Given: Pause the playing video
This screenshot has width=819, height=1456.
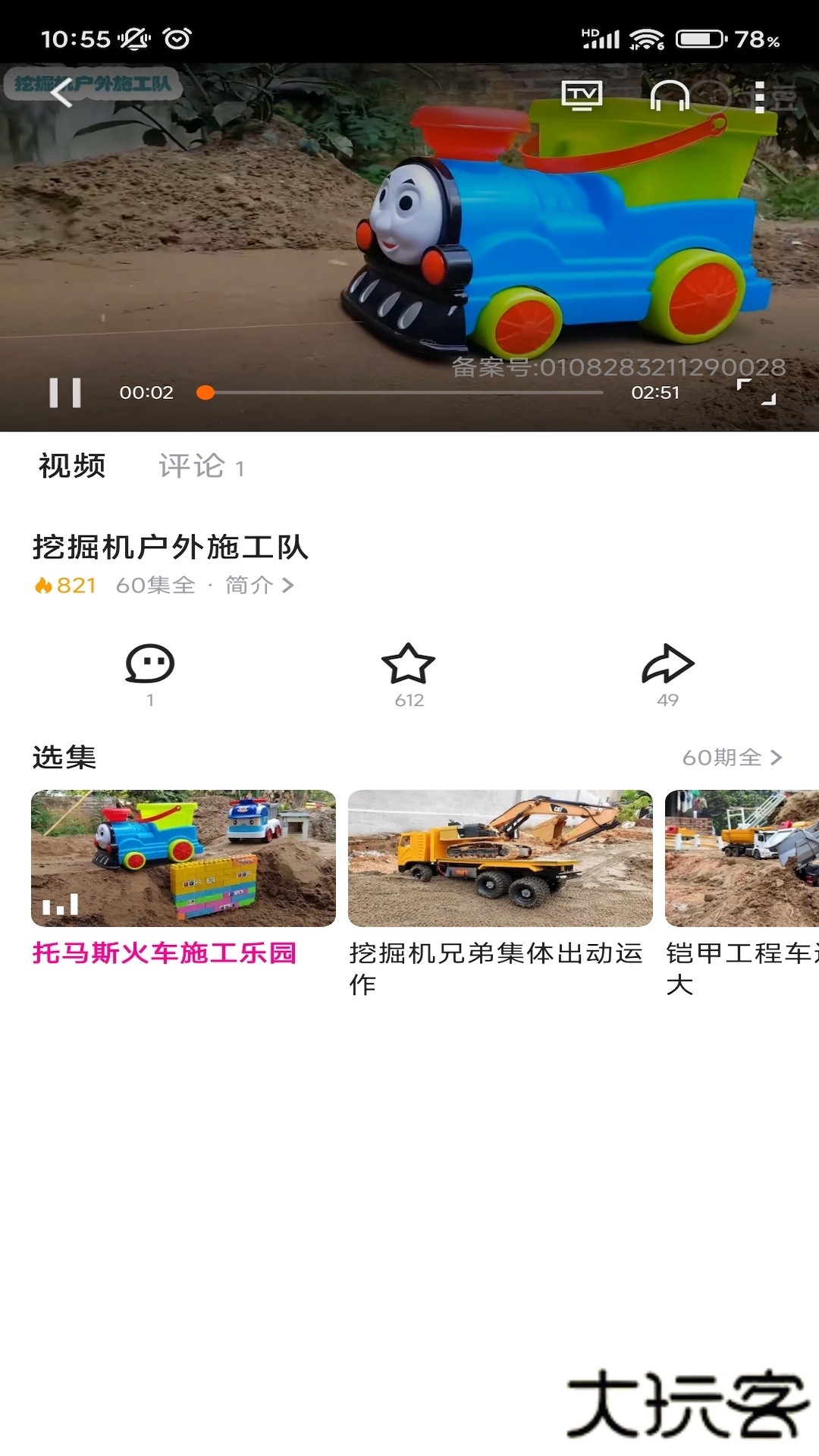Looking at the screenshot, I should click(64, 392).
